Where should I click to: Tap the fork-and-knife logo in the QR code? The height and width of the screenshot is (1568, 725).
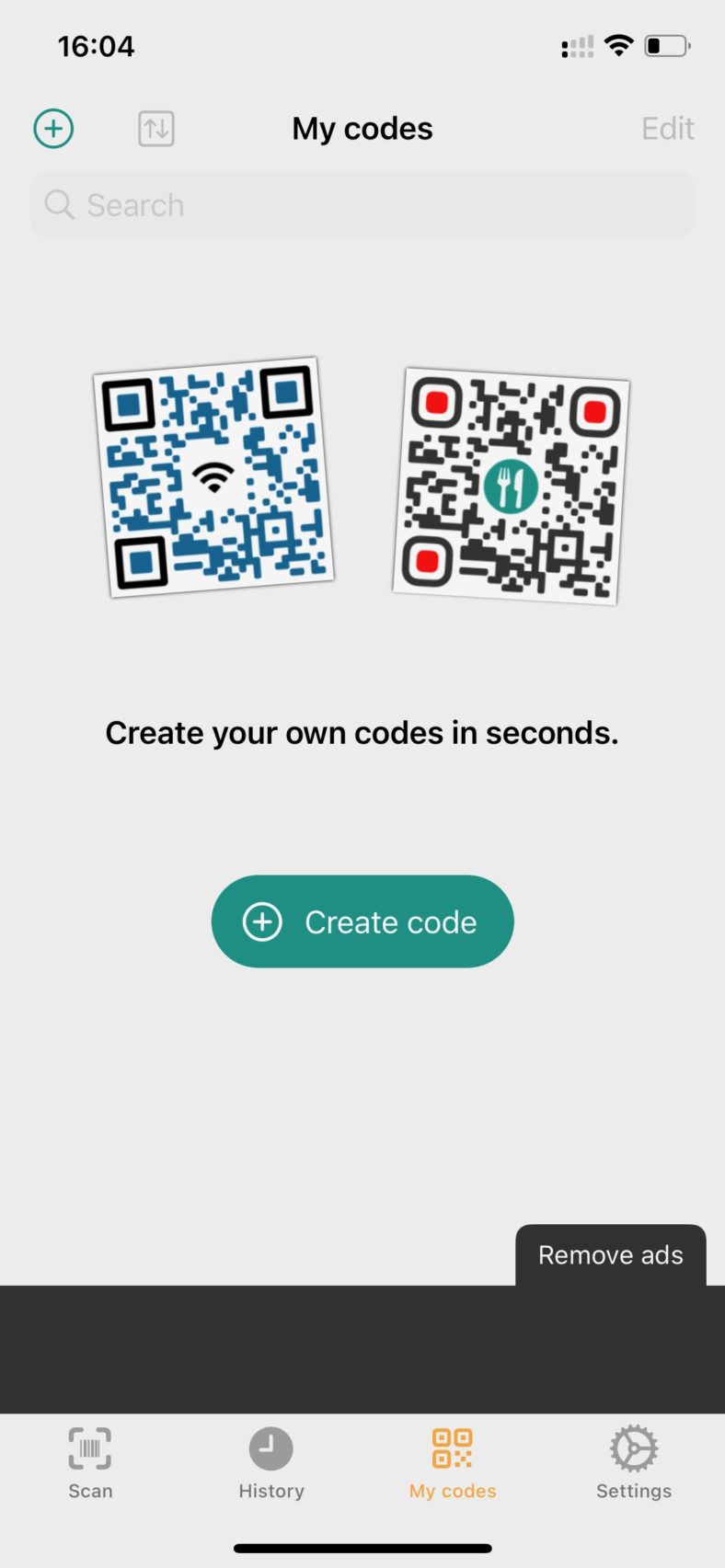pyautogui.click(x=512, y=486)
